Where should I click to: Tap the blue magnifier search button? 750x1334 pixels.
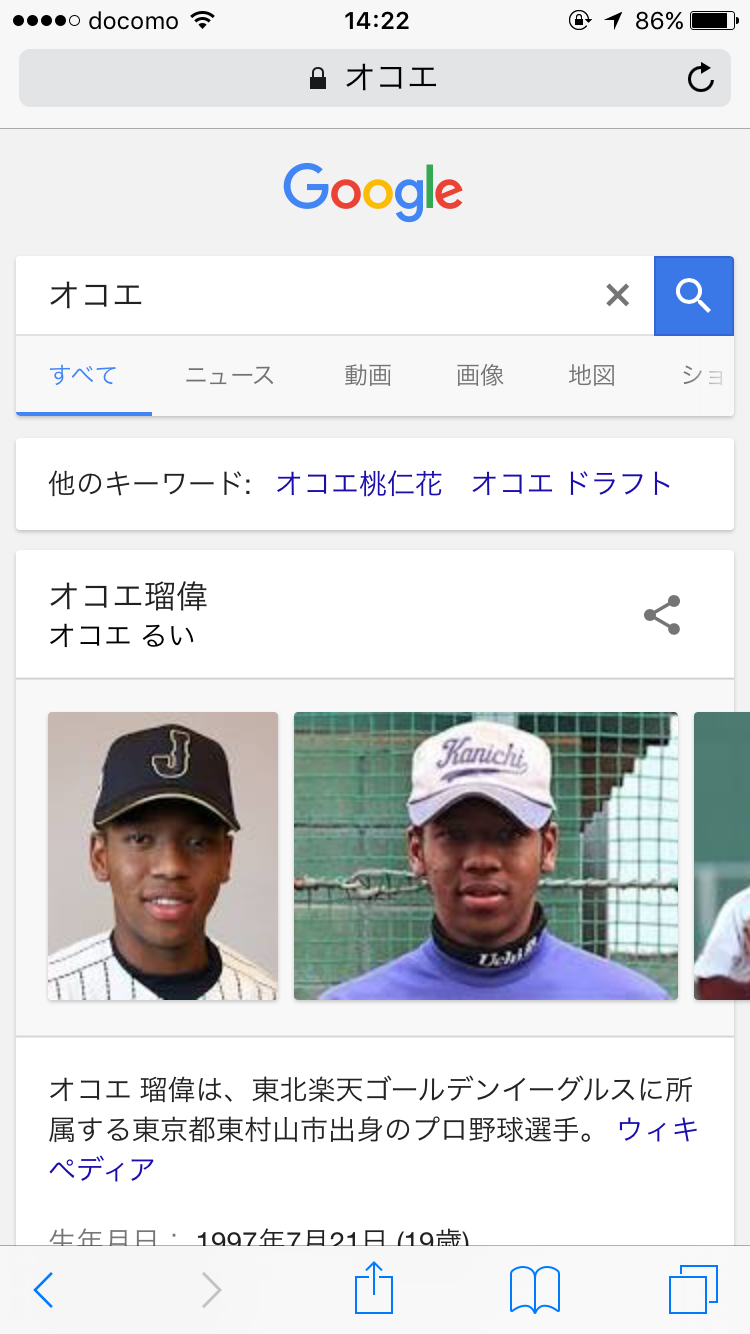(x=693, y=295)
